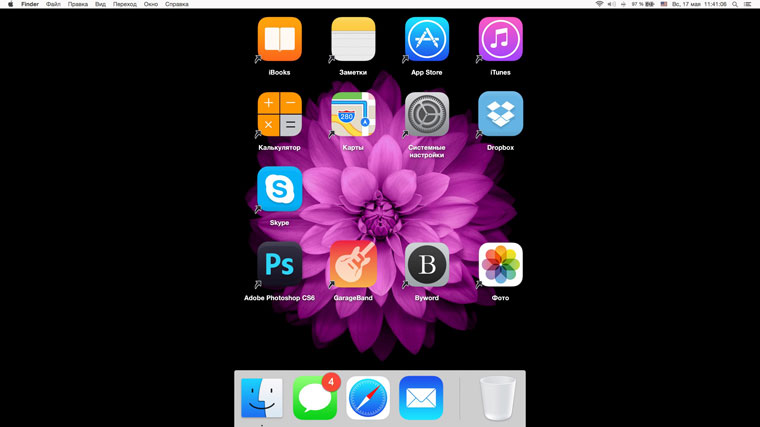
Task: Open Finder from the dock
Action: coord(262,398)
